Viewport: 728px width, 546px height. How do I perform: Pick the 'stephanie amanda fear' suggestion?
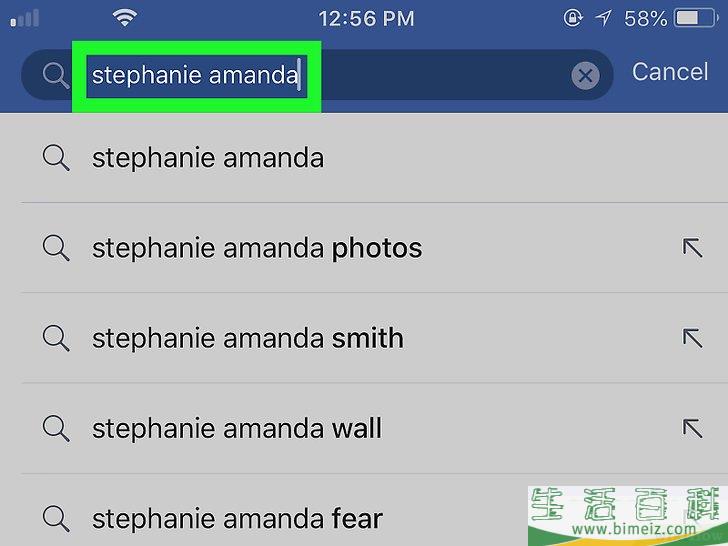coord(237,519)
